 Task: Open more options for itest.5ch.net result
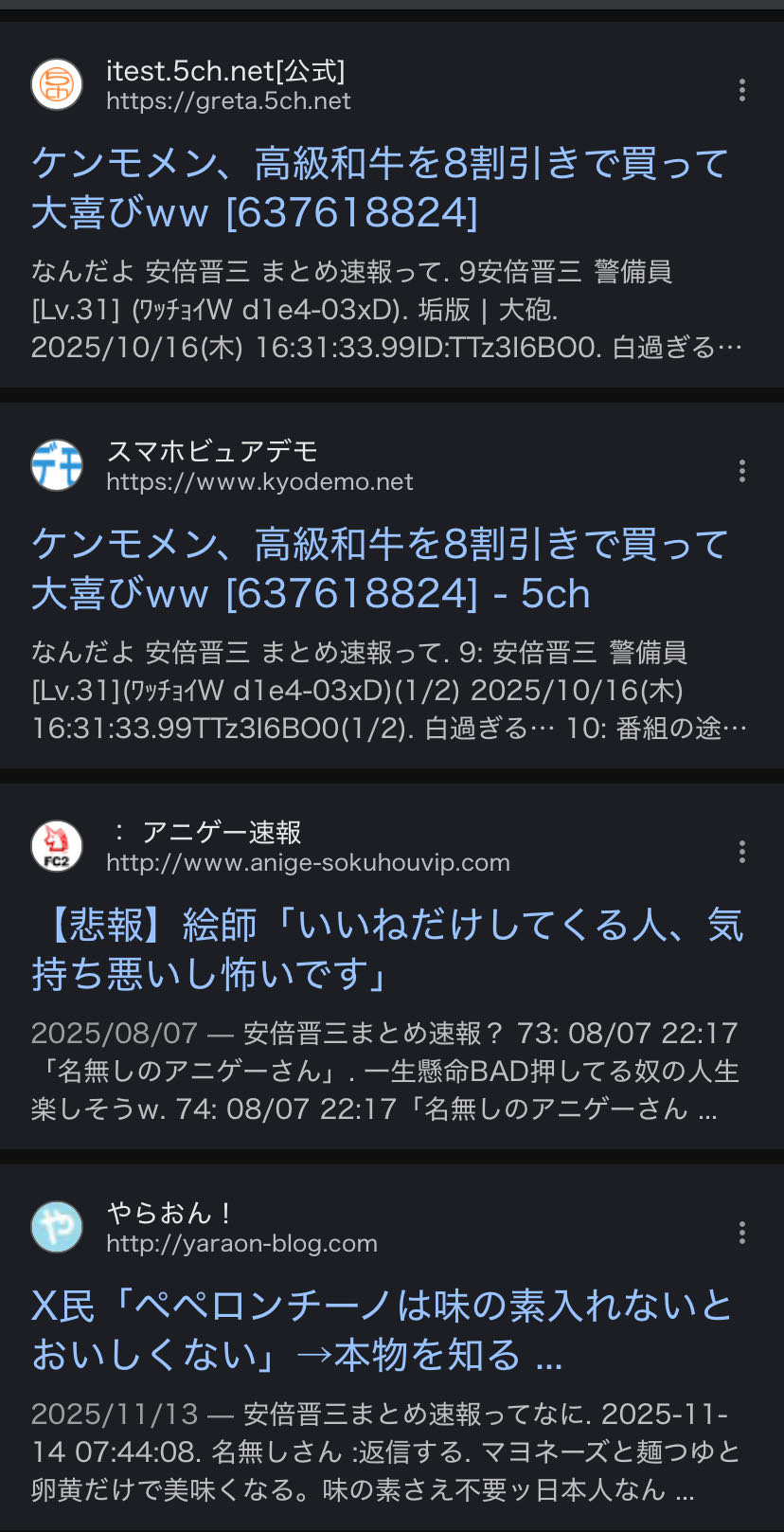742,90
